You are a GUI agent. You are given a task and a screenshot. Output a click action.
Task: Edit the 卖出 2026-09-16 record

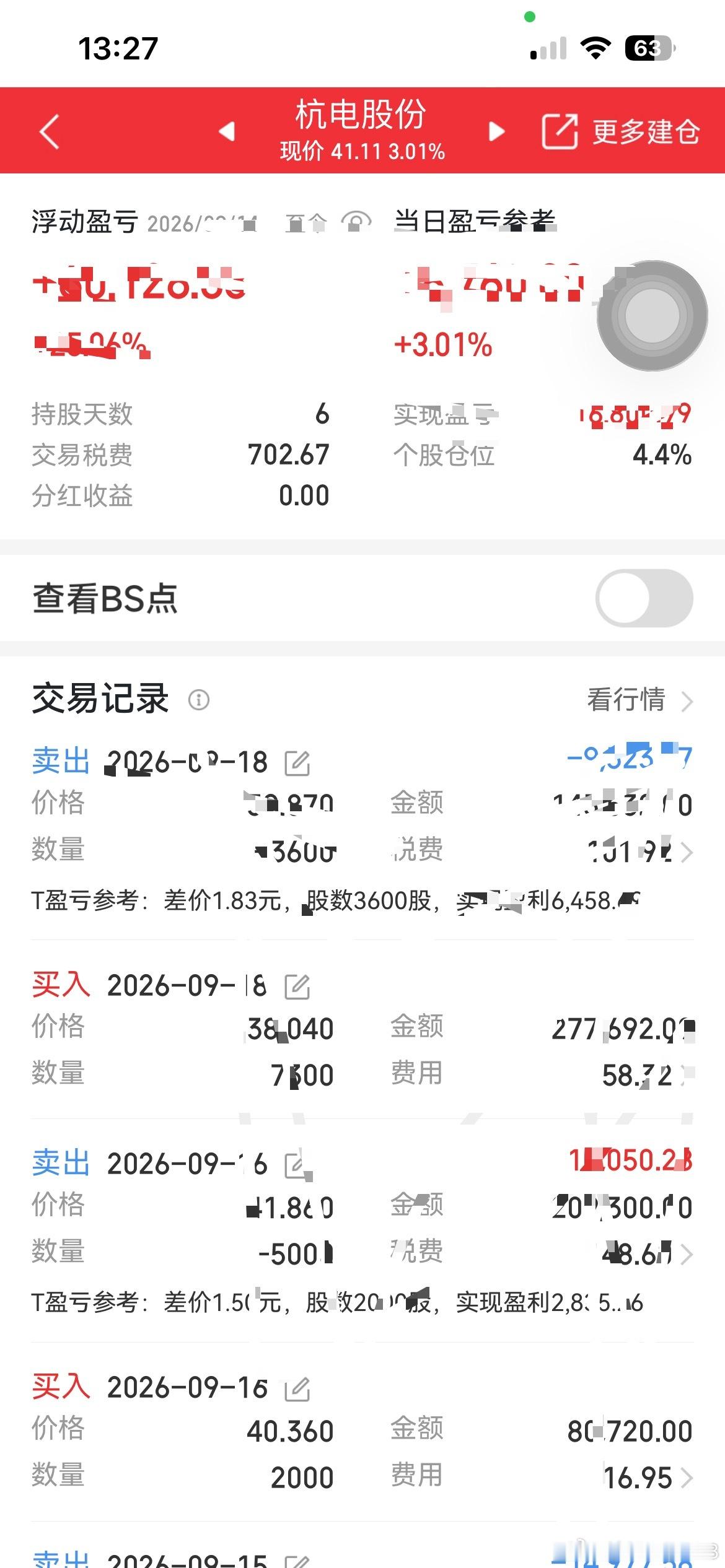(297, 1165)
